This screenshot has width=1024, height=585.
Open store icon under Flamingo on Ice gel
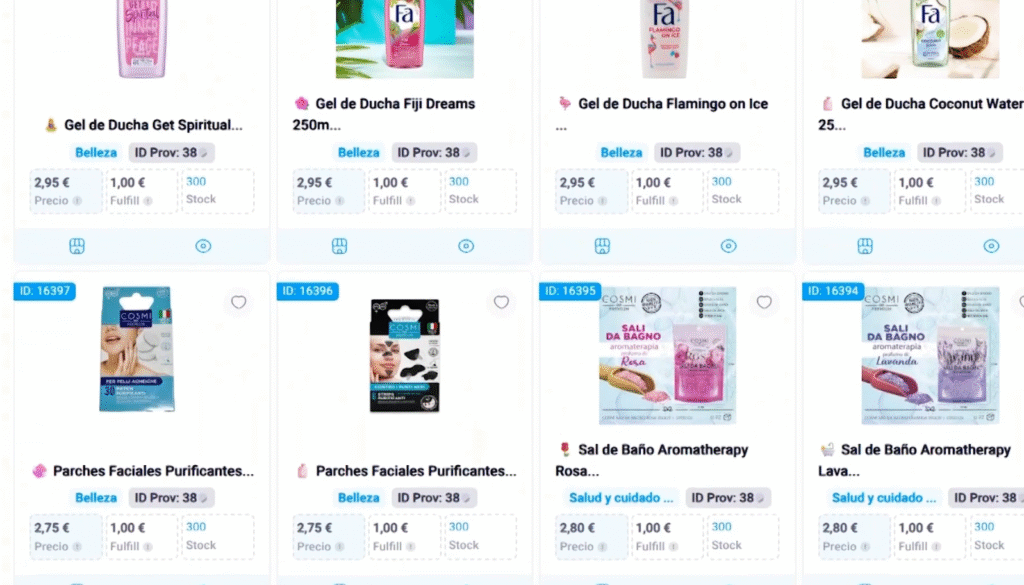click(602, 246)
